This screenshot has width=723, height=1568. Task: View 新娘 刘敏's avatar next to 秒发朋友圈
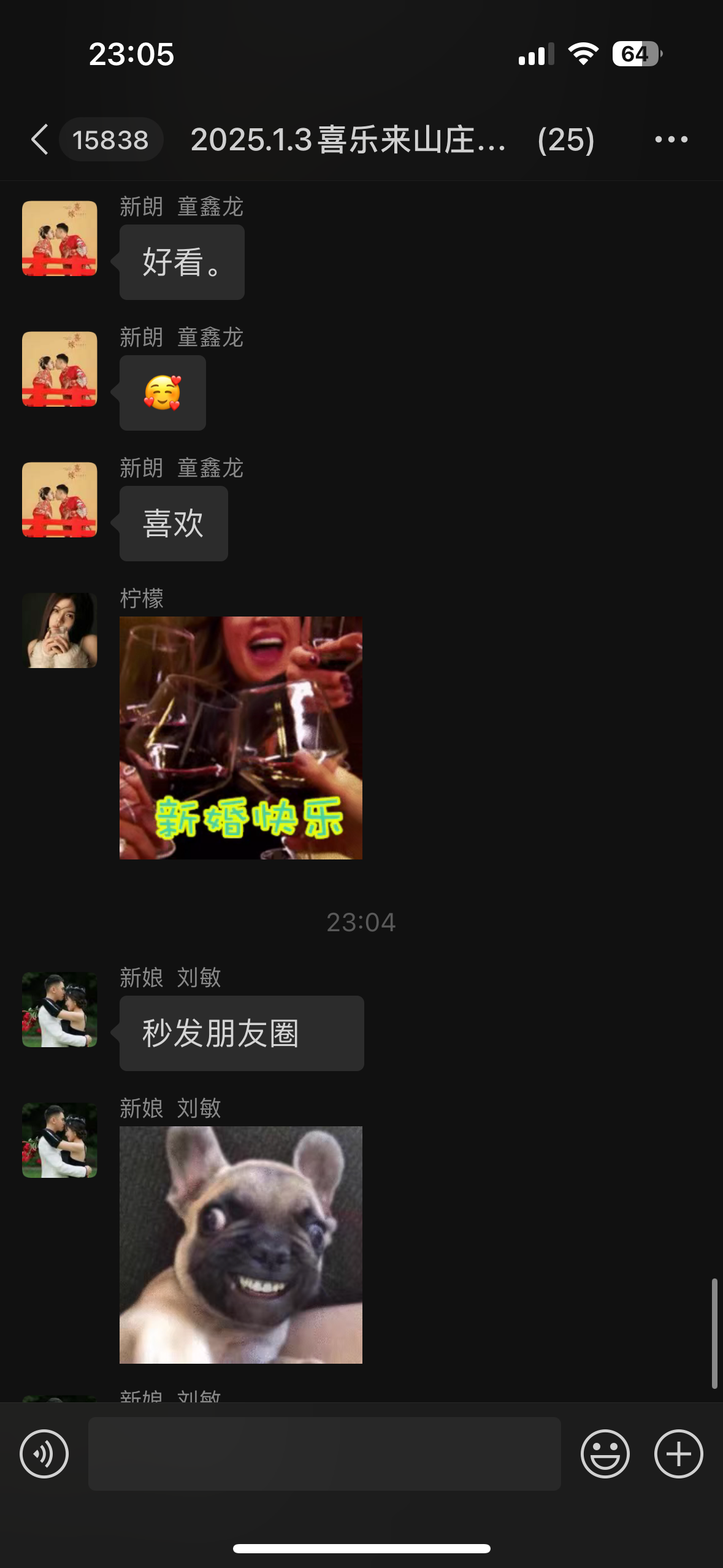tap(59, 1009)
